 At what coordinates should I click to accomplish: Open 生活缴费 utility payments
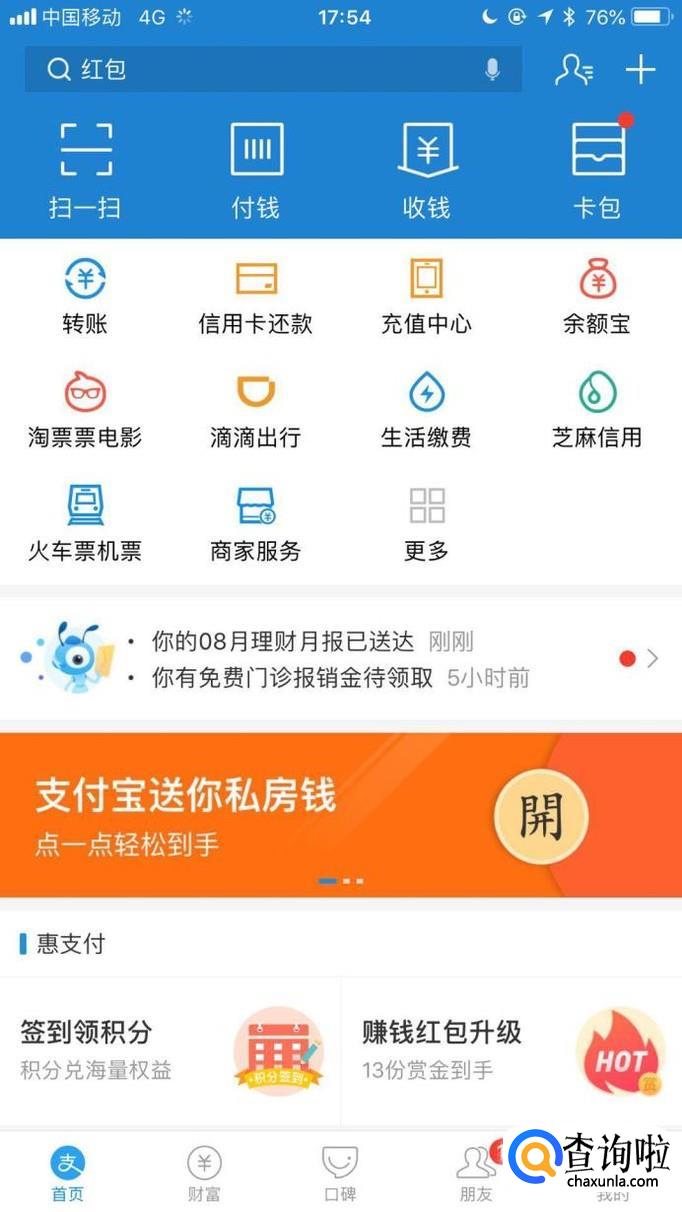[427, 408]
